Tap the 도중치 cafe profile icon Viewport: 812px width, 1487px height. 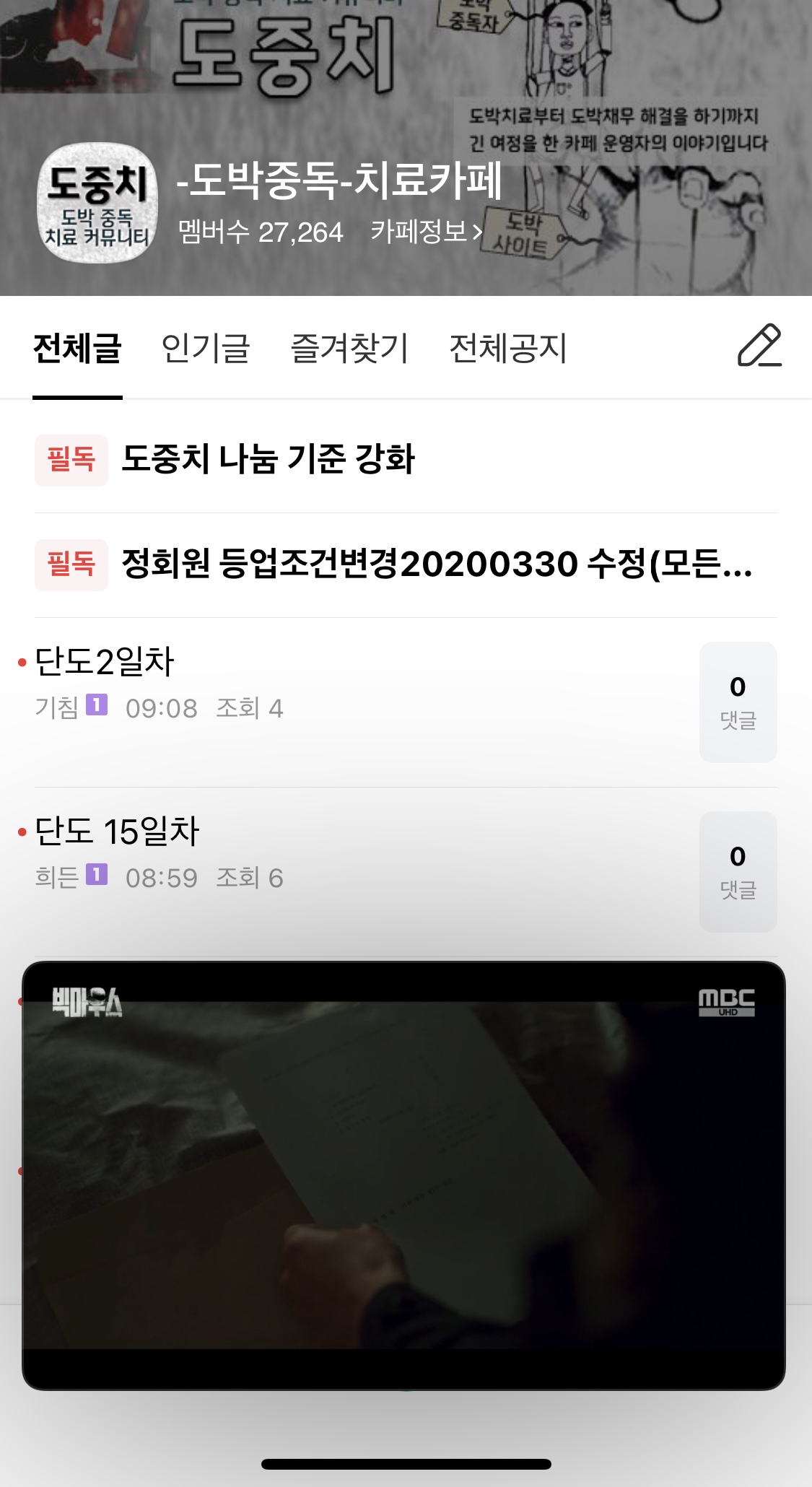tap(97, 204)
